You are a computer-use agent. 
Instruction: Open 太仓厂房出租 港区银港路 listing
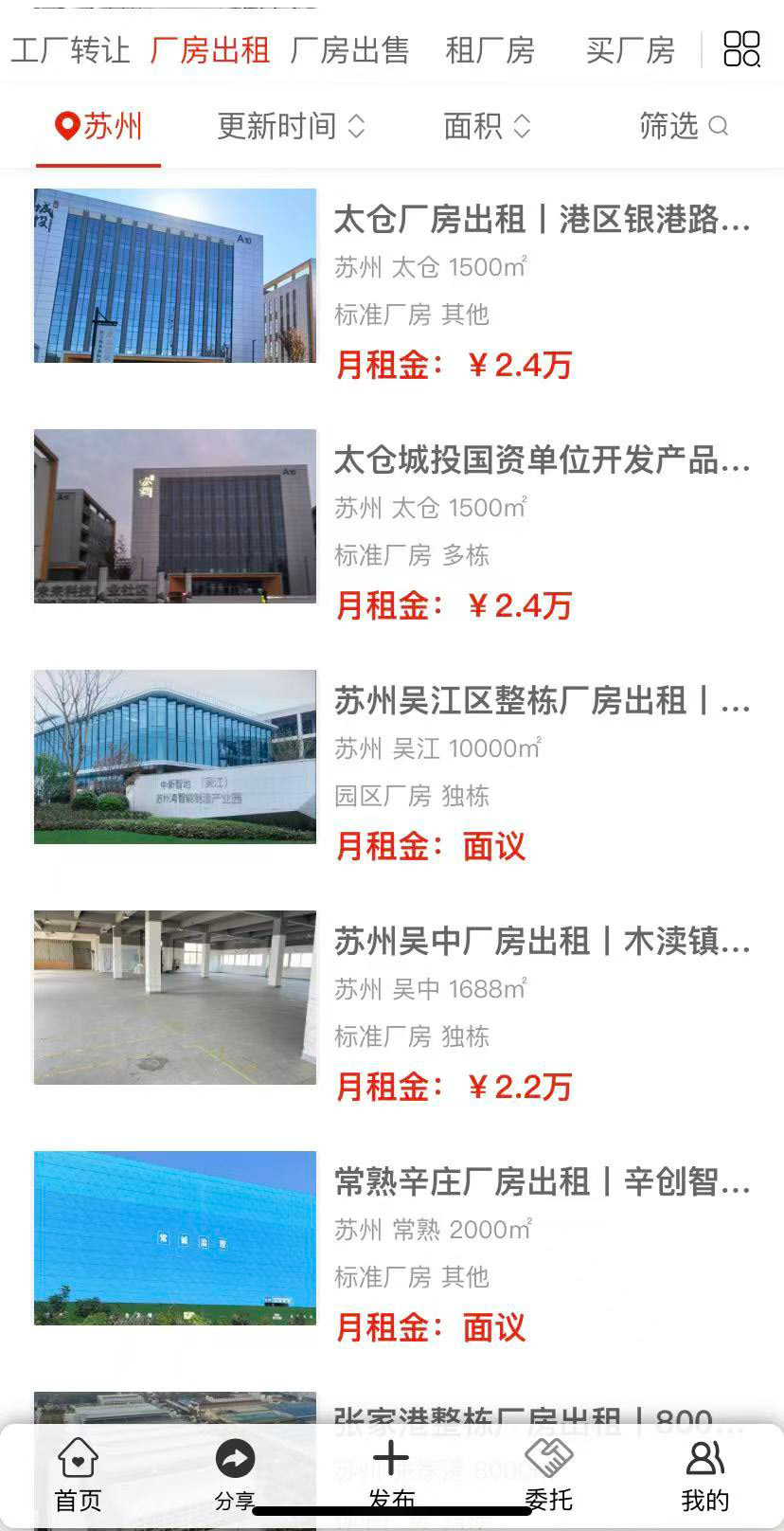tap(542, 220)
